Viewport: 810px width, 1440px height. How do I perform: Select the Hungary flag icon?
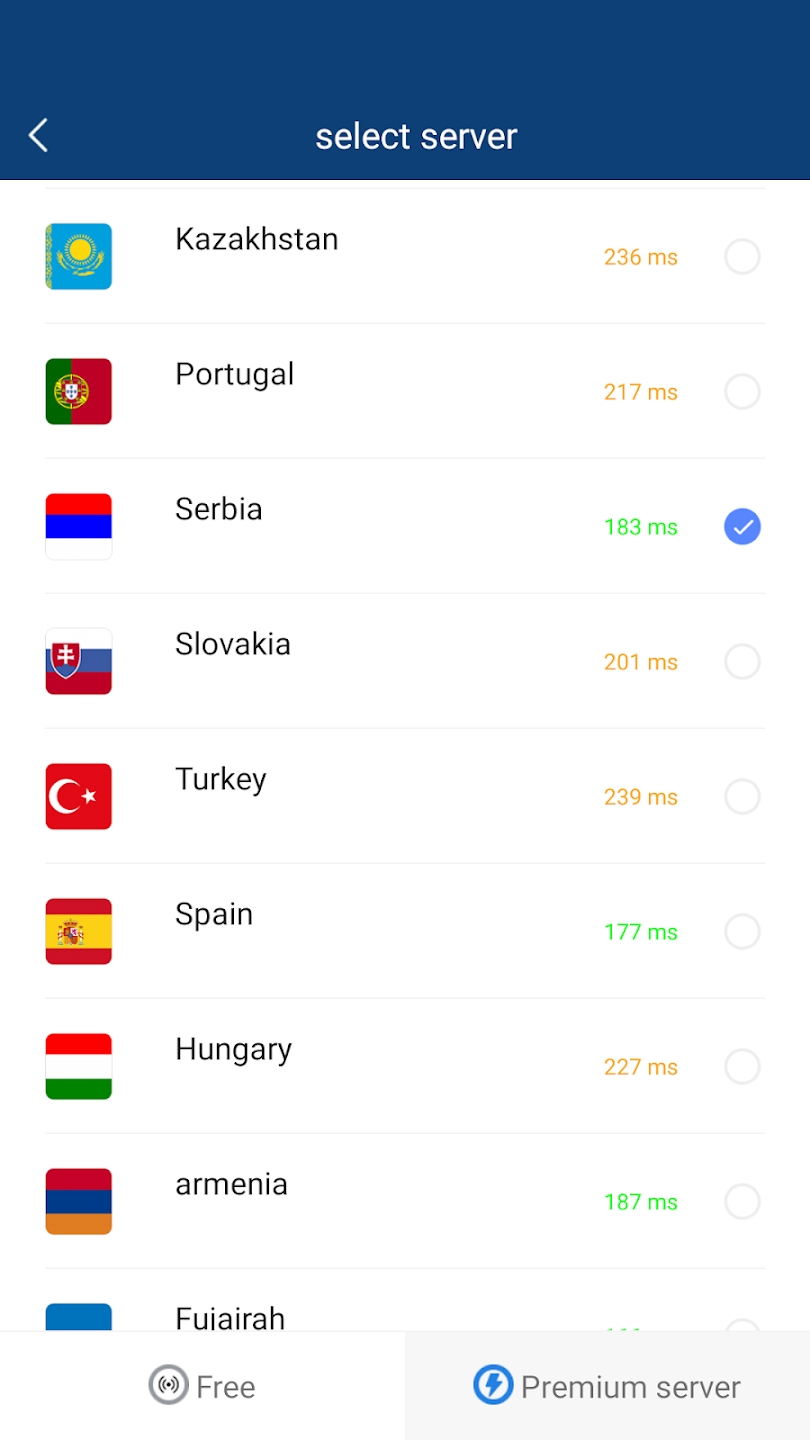tap(78, 1066)
